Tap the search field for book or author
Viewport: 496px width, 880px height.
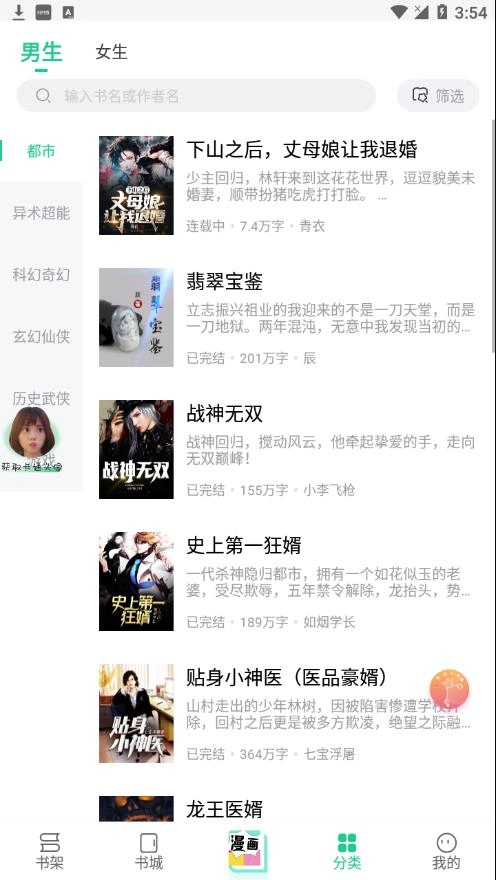pos(196,95)
